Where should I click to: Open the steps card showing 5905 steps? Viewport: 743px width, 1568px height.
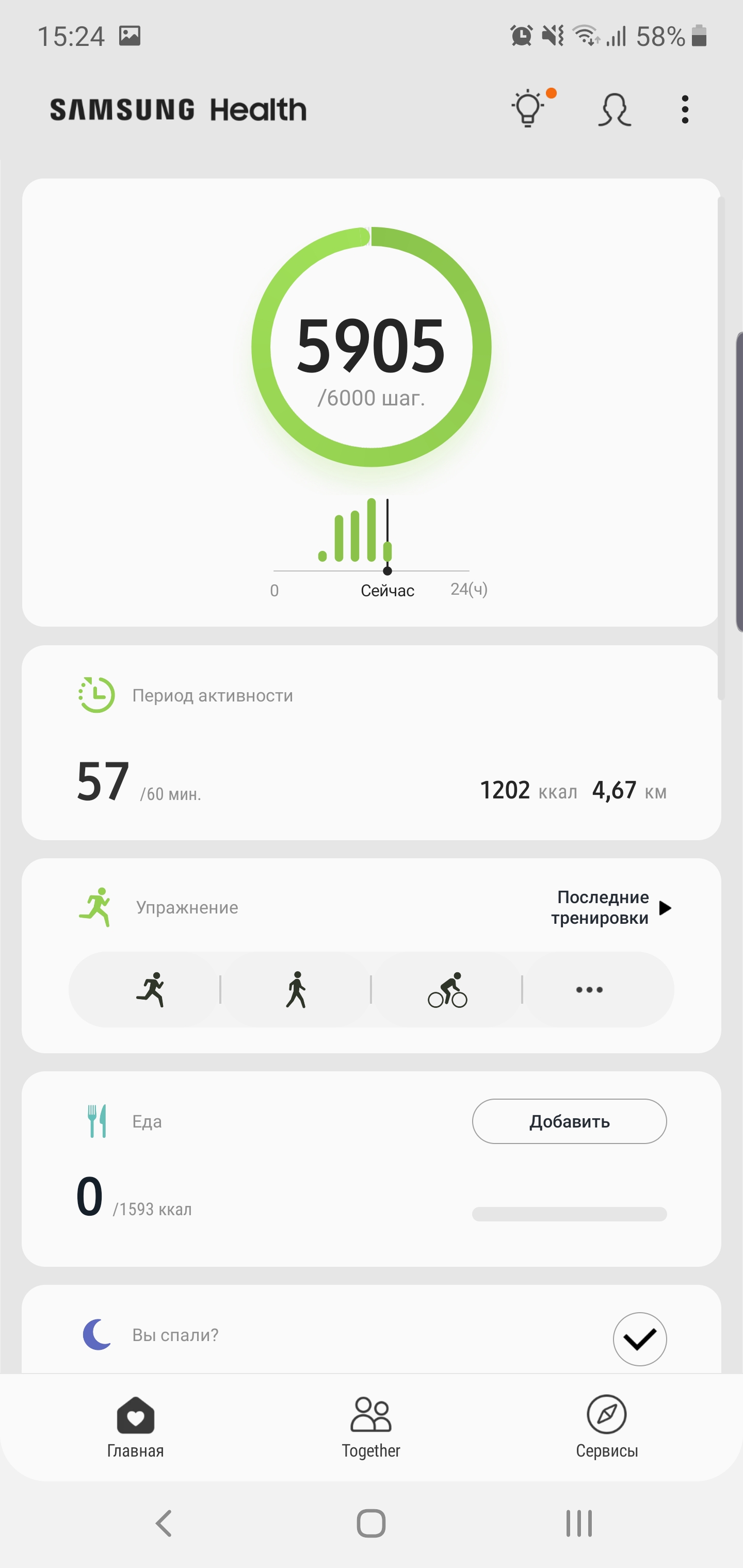tap(371, 347)
